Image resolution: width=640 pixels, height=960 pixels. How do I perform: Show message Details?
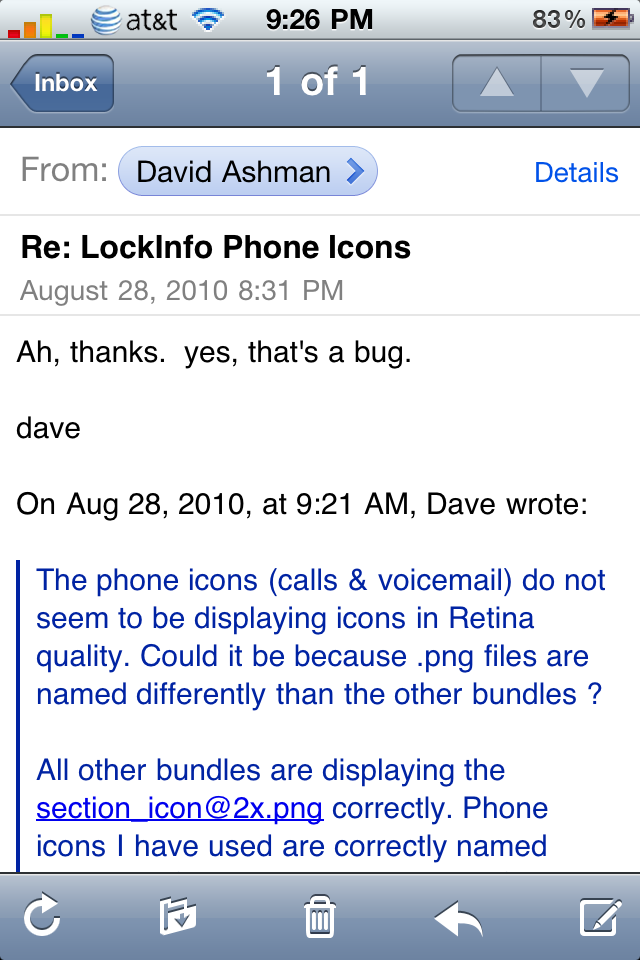point(576,172)
